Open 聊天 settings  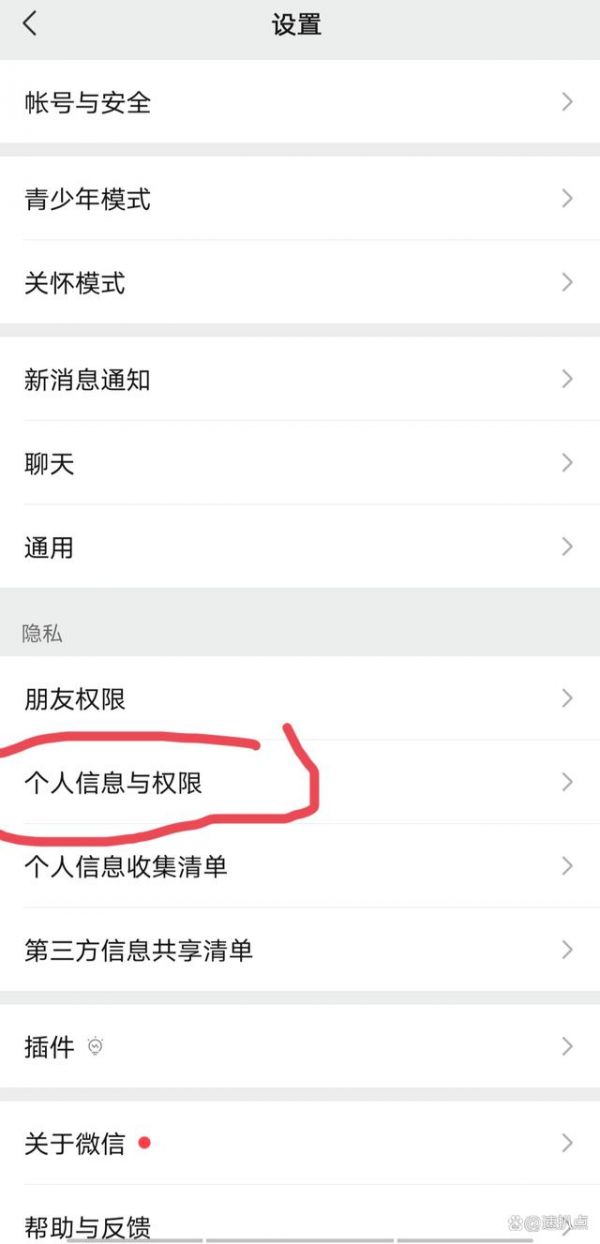[x=300, y=463]
